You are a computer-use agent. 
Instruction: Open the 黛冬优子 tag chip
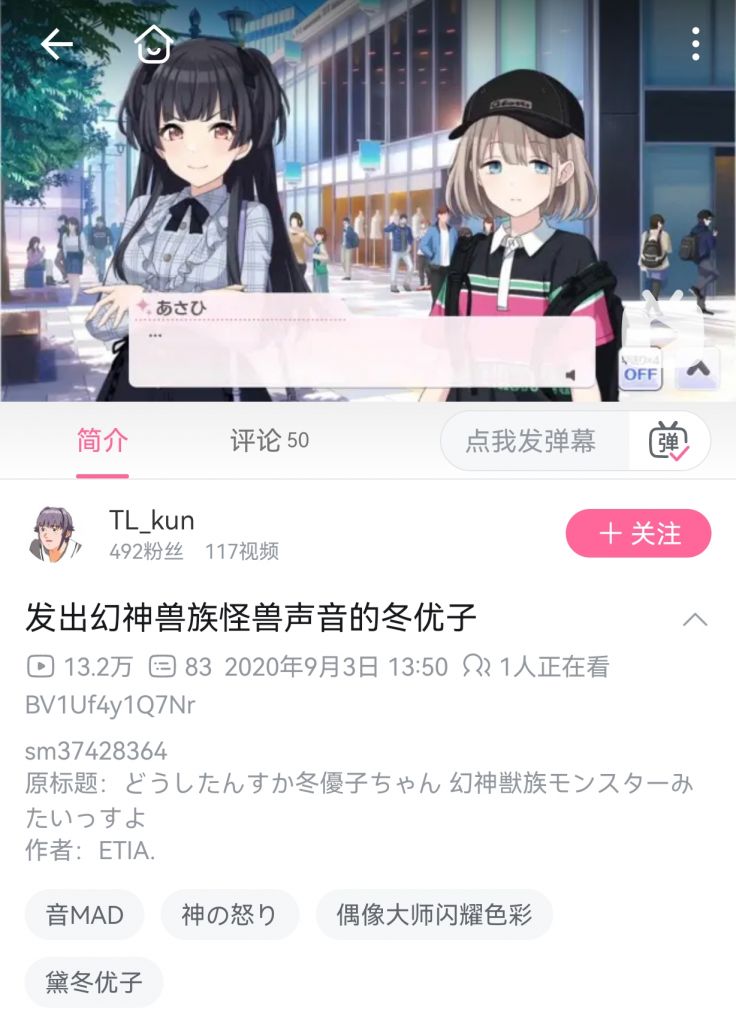(x=94, y=982)
